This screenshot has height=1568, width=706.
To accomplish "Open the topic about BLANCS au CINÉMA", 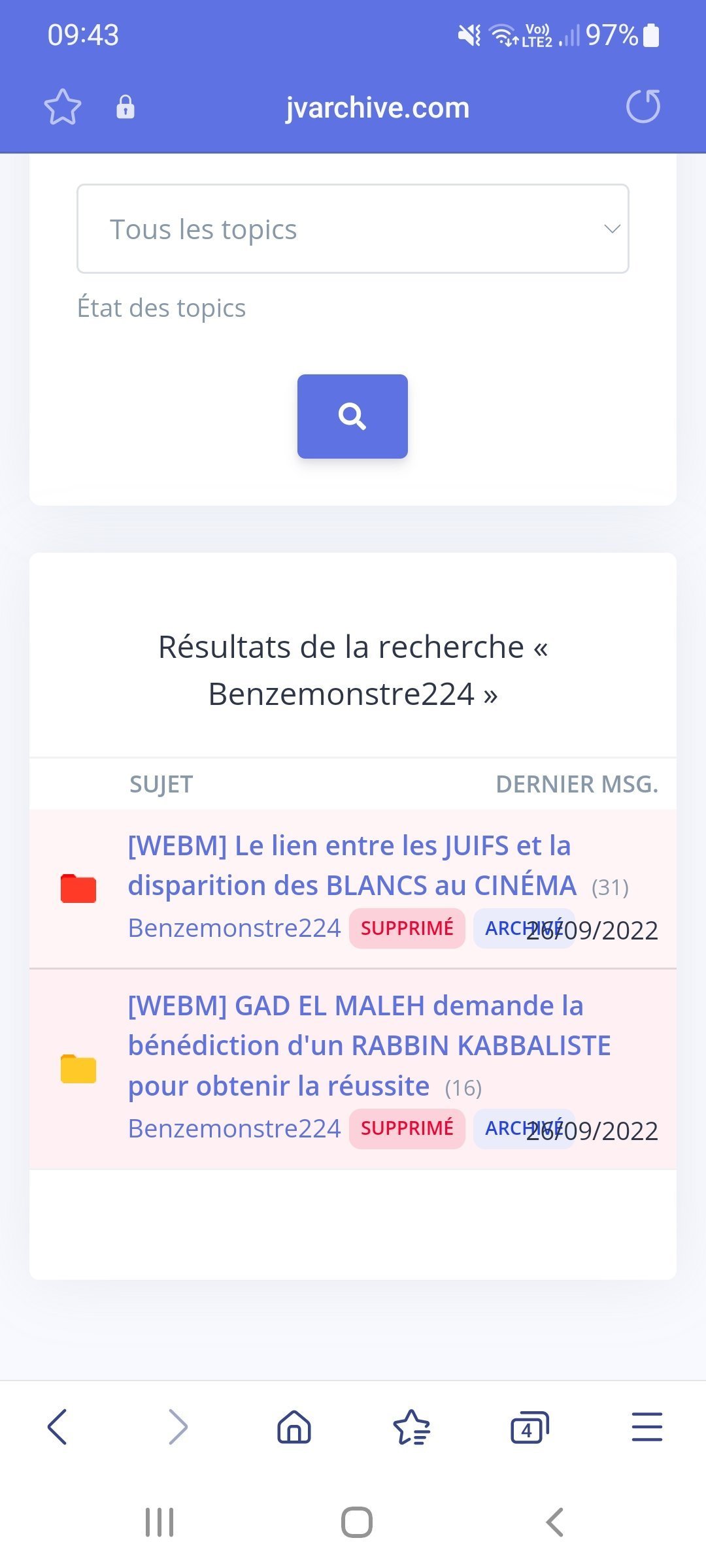I will (x=351, y=866).
